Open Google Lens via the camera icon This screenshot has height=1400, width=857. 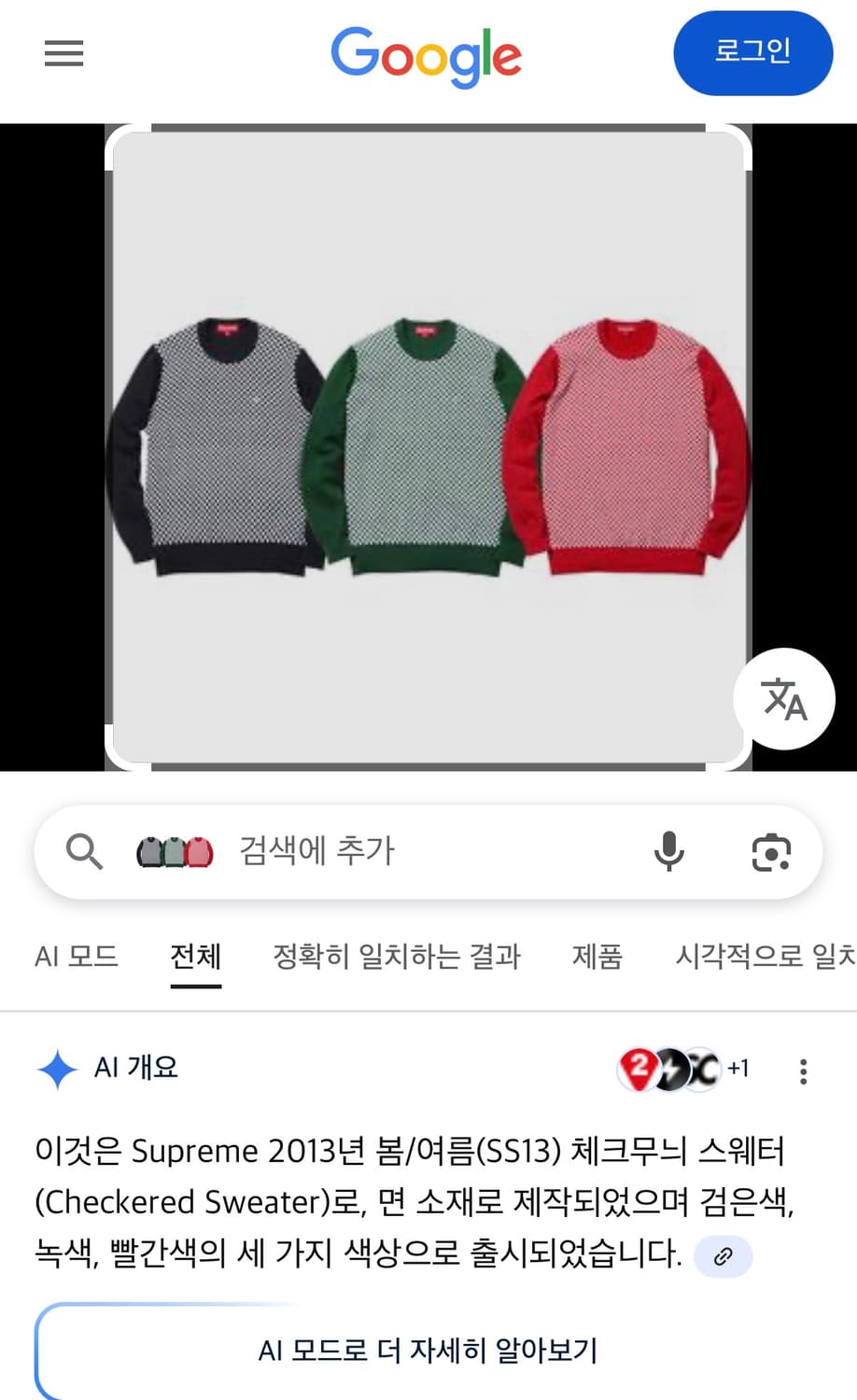coord(770,852)
